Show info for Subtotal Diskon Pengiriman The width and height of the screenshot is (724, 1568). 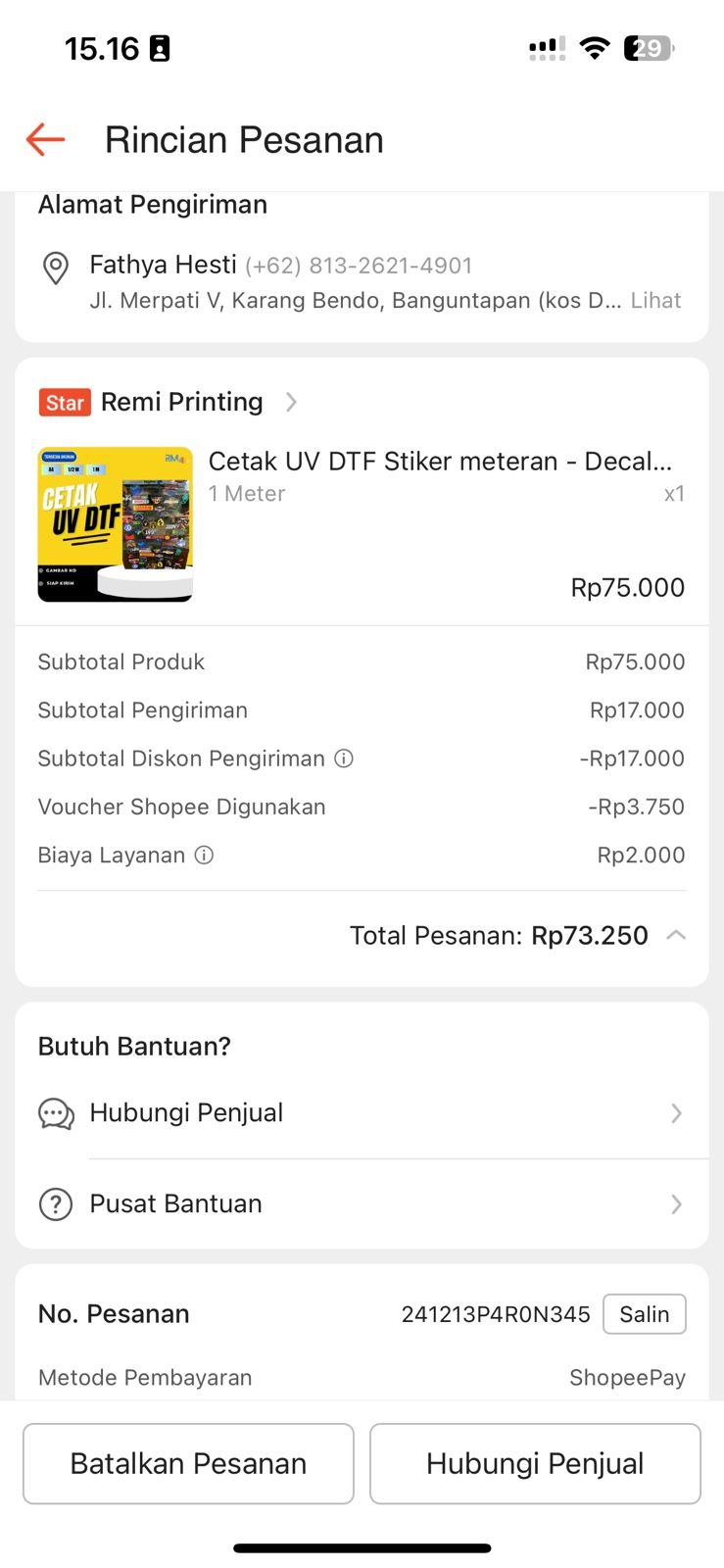344,759
